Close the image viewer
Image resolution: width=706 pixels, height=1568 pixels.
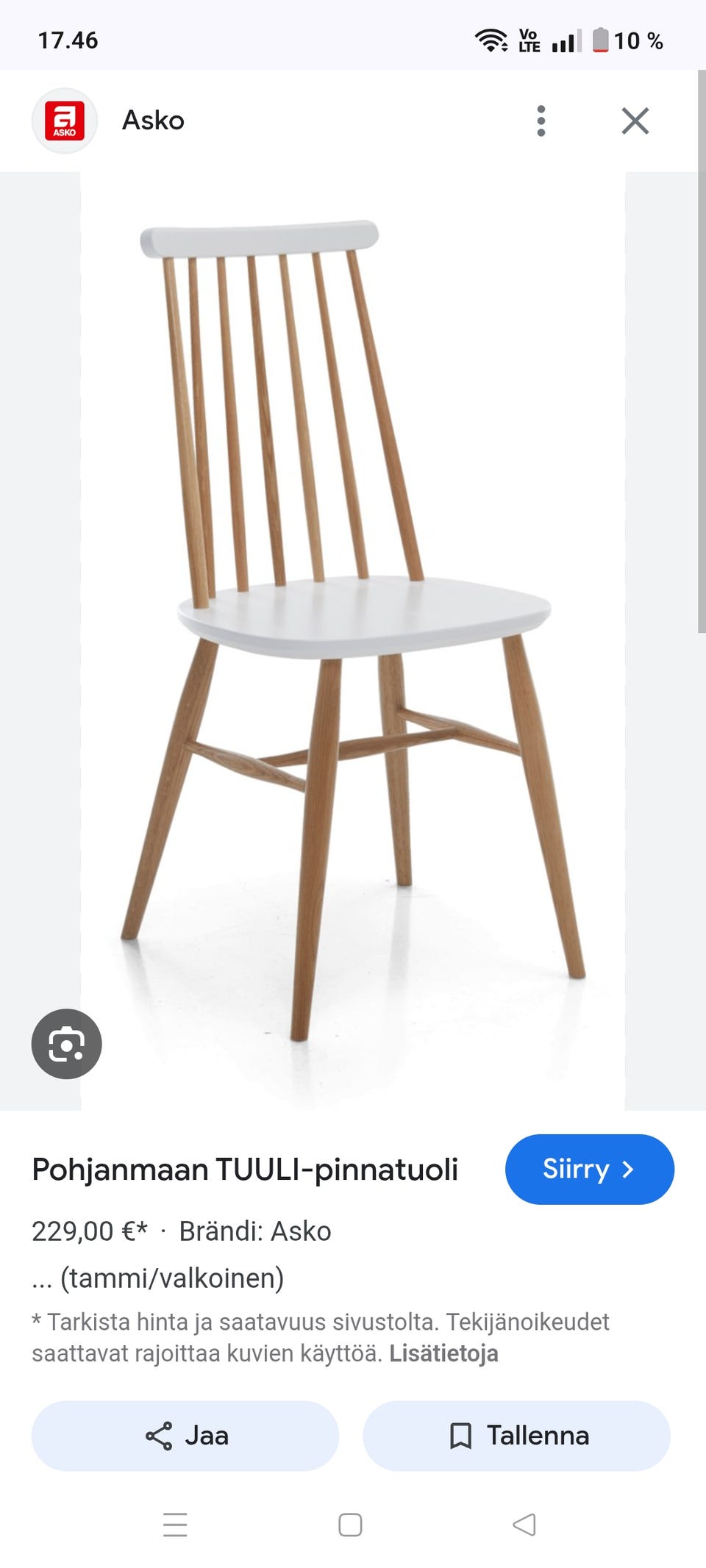(x=635, y=121)
